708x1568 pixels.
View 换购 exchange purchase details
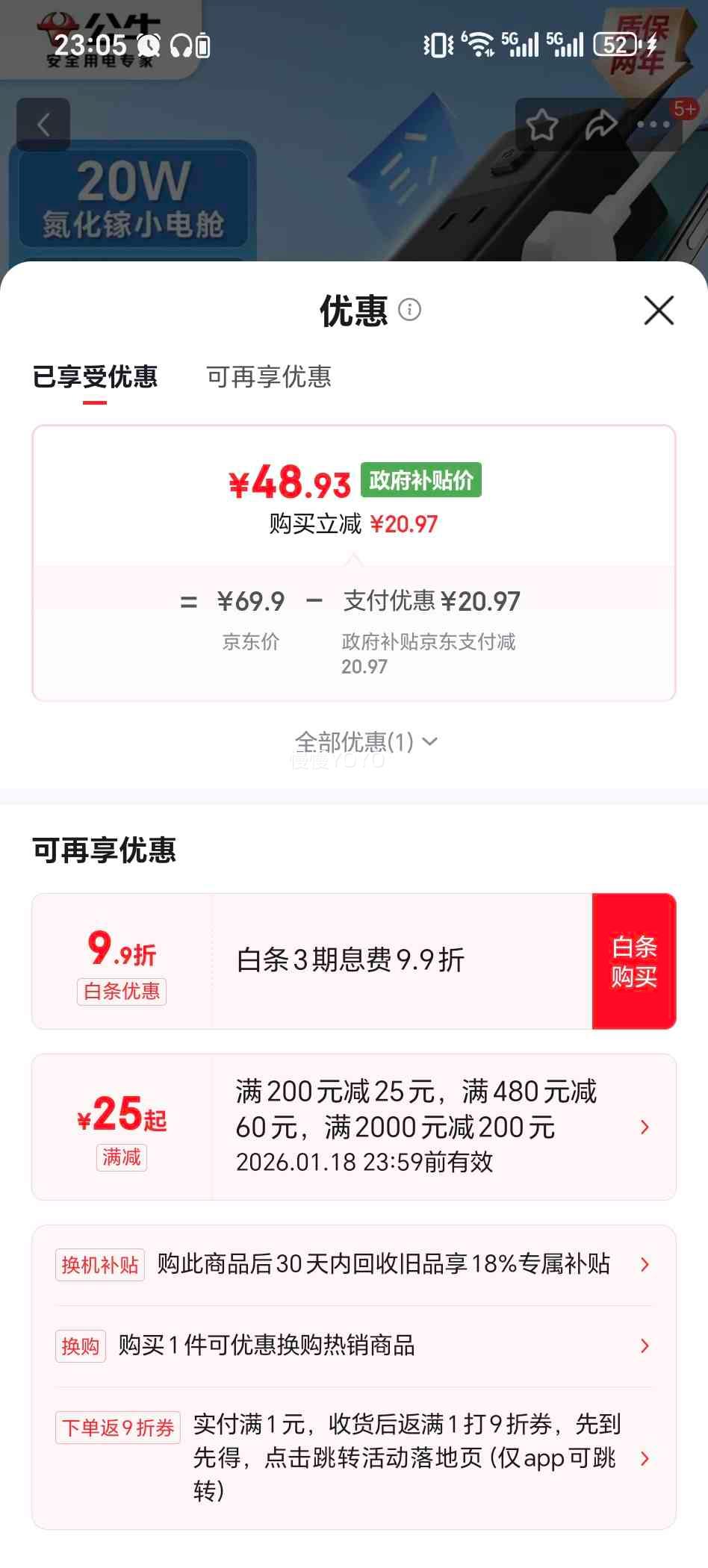(645, 1345)
